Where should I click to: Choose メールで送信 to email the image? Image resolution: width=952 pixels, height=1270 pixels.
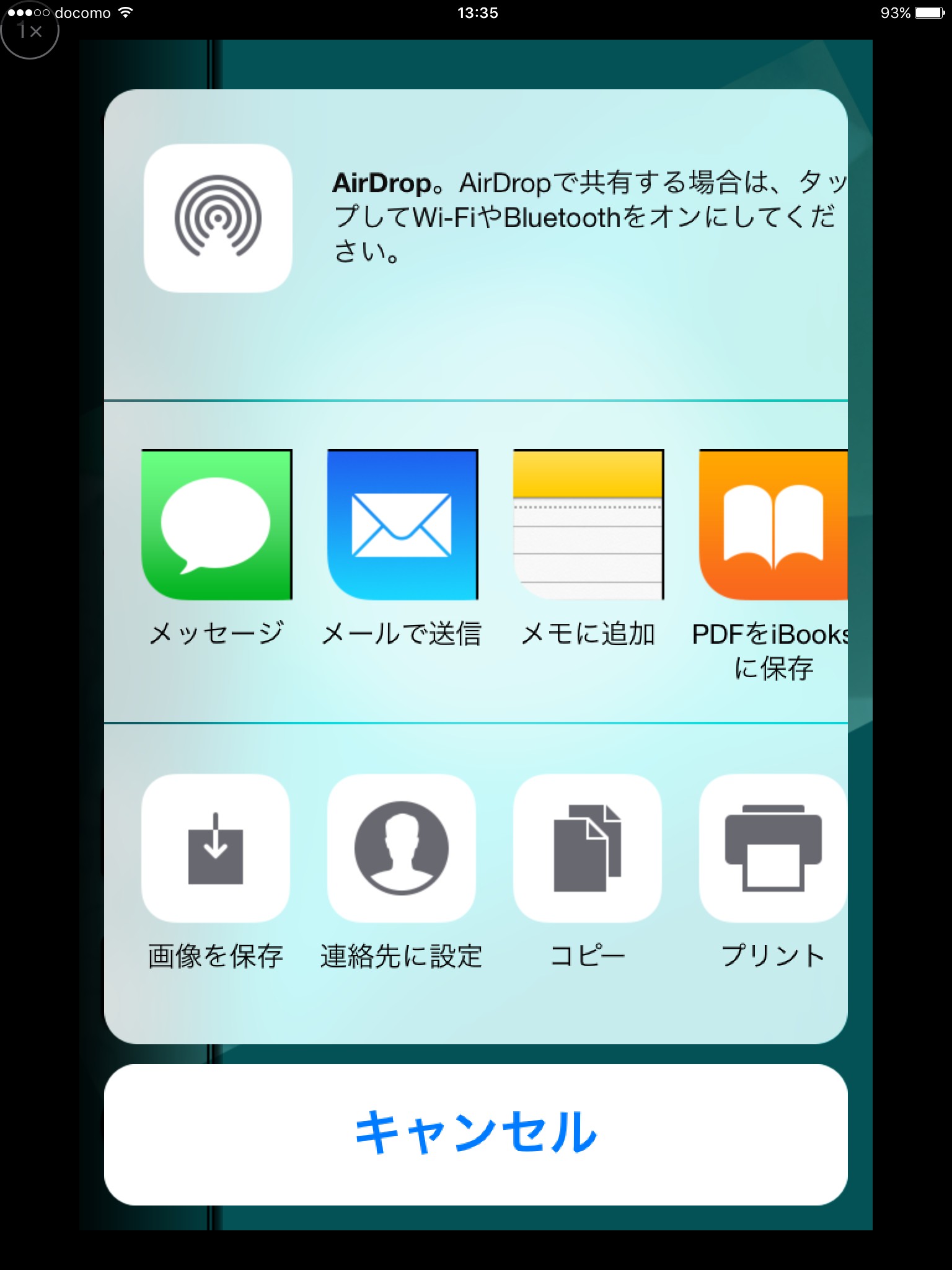coord(402,525)
